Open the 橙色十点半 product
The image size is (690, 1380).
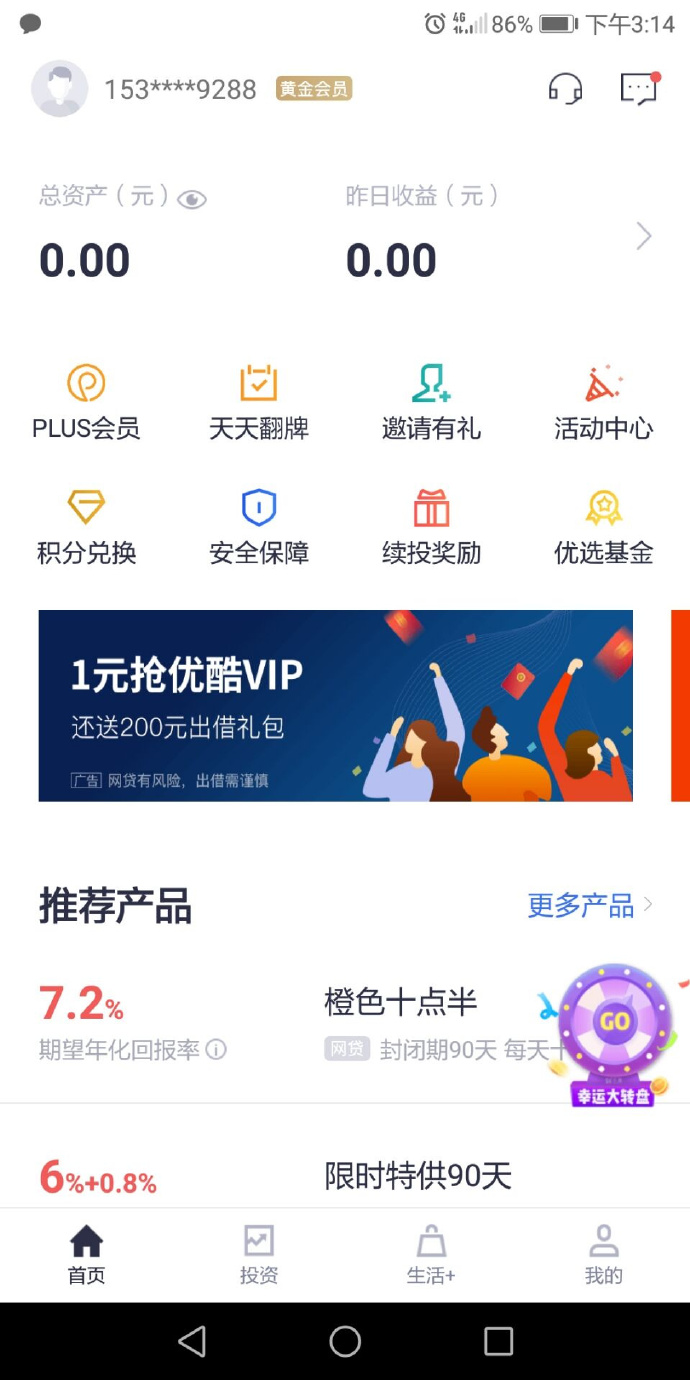[400, 1020]
